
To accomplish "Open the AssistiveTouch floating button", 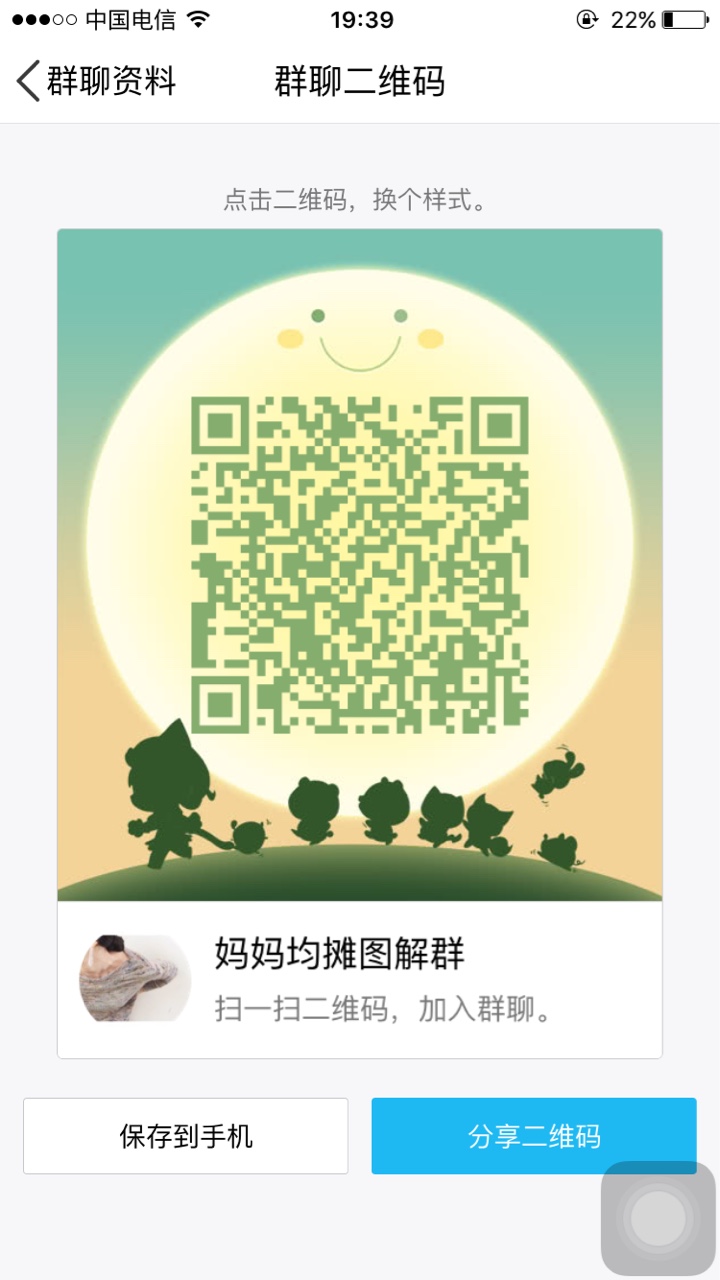I will pyautogui.click(x=658, y=1218).
